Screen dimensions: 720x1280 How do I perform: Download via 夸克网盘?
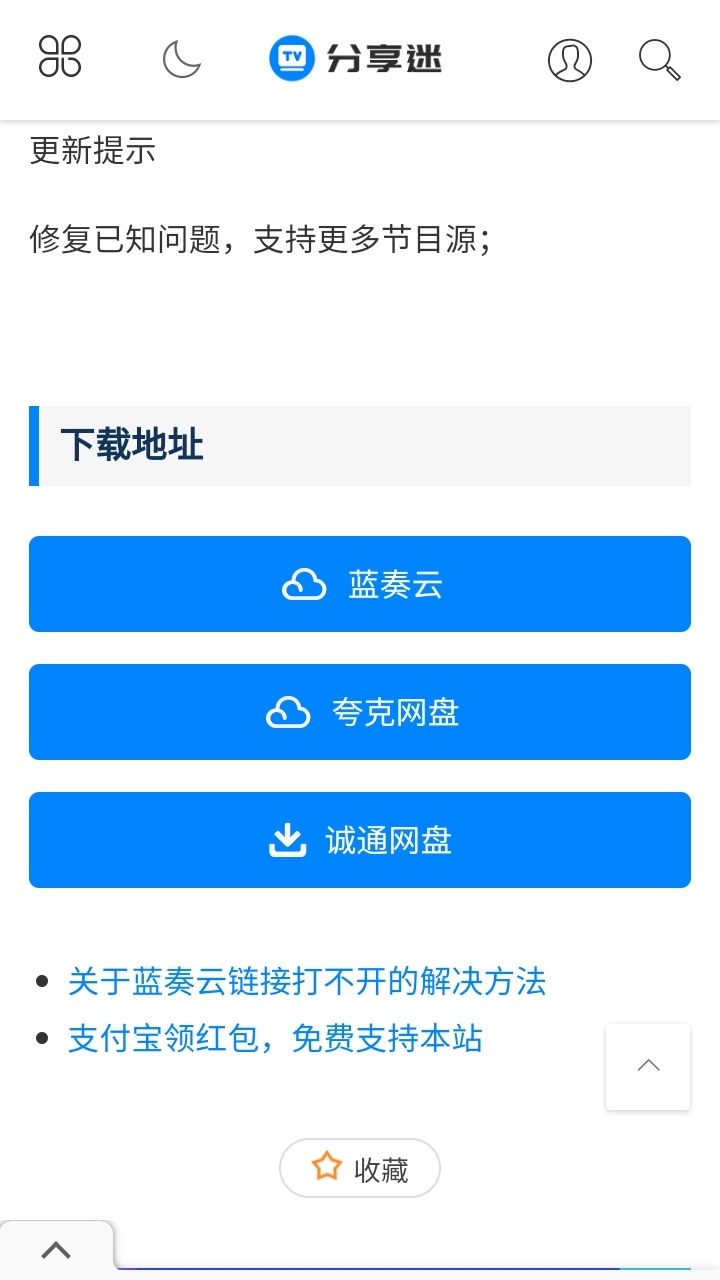tap(360, 712)
